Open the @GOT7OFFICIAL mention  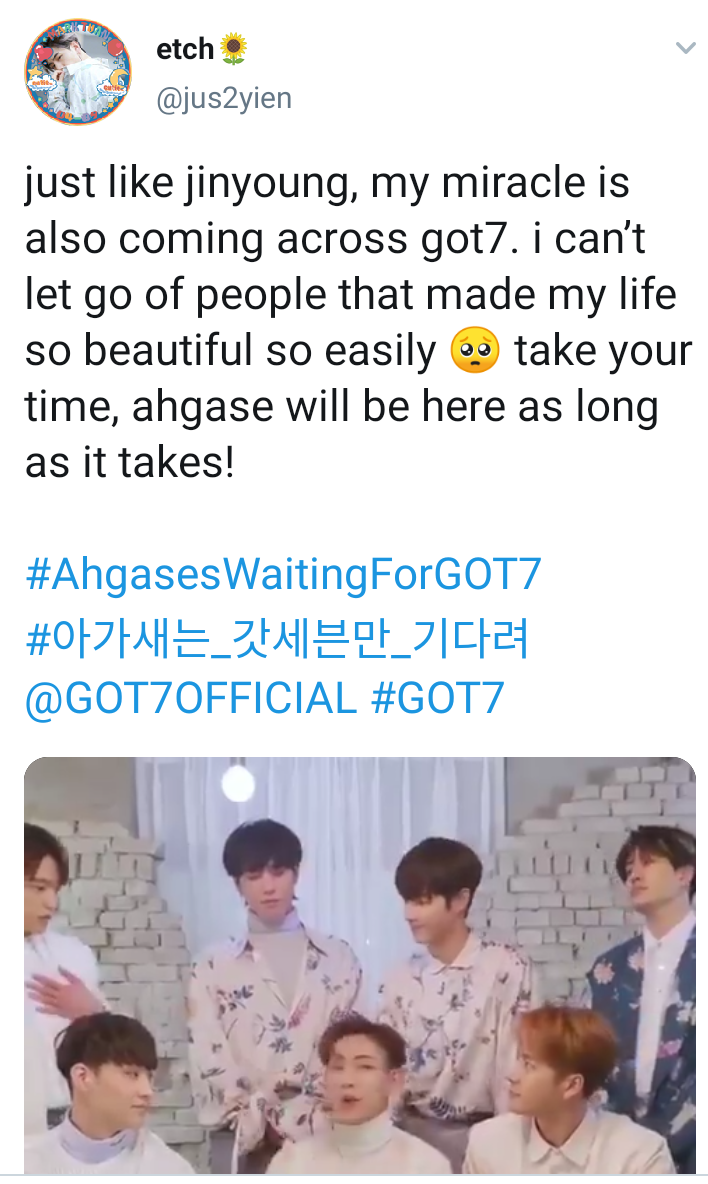click(190, 699)
